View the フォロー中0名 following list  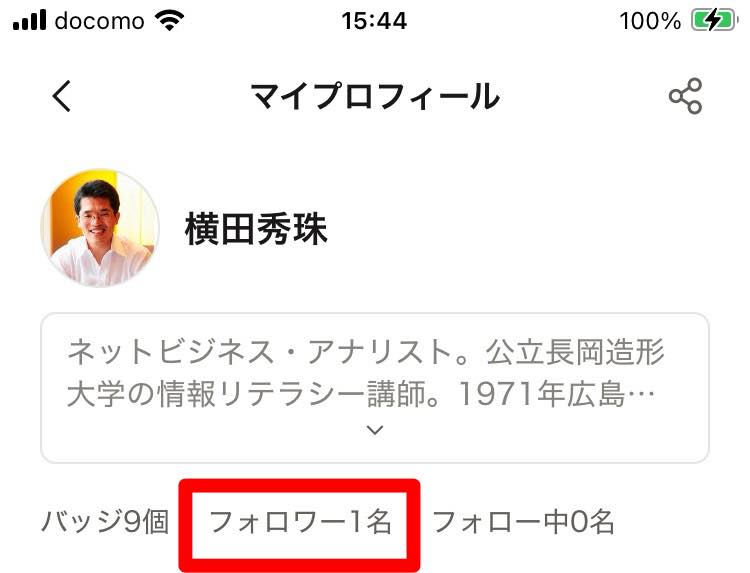click(x=523, y=521)
